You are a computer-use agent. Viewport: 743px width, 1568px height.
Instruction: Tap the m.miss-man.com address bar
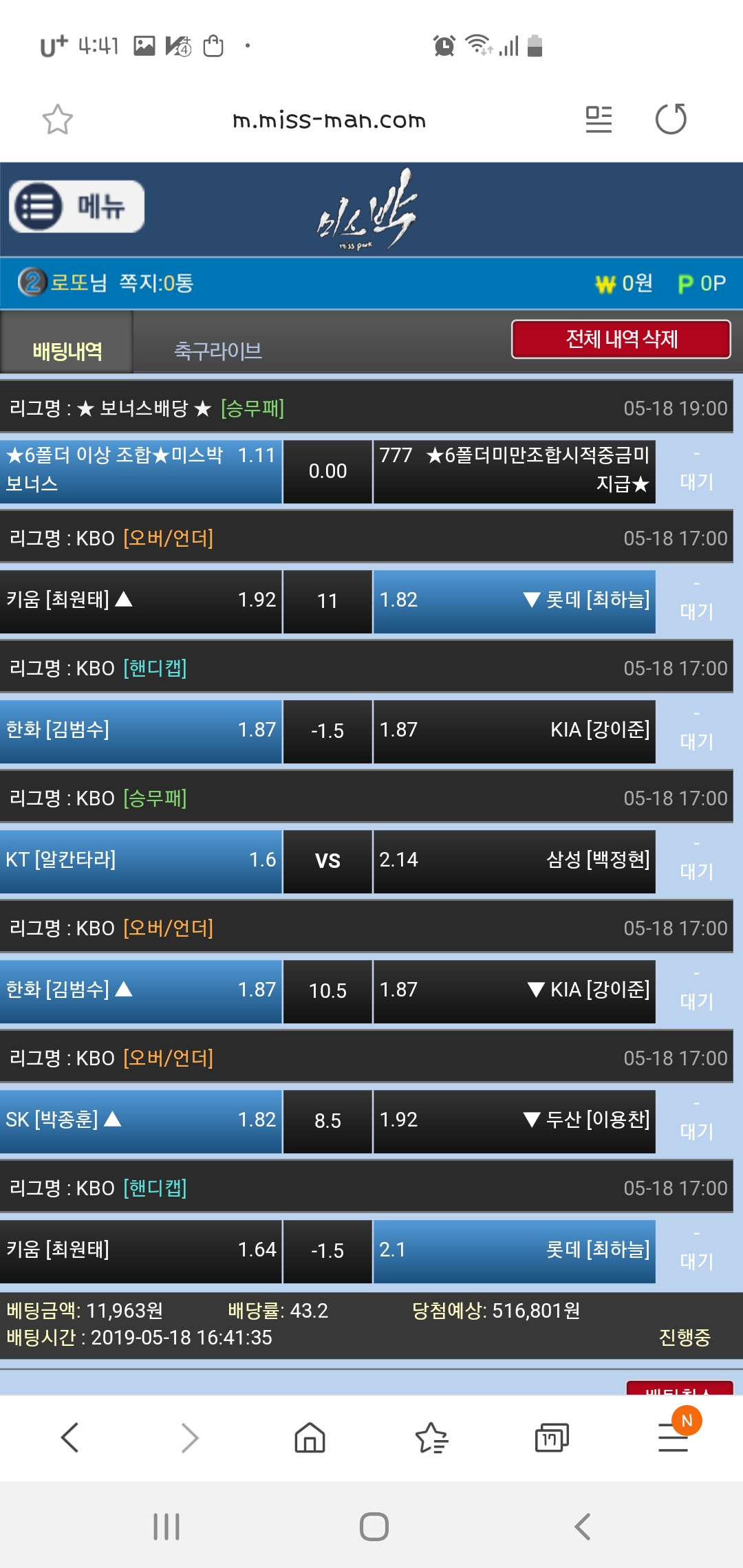click(329, 120)
